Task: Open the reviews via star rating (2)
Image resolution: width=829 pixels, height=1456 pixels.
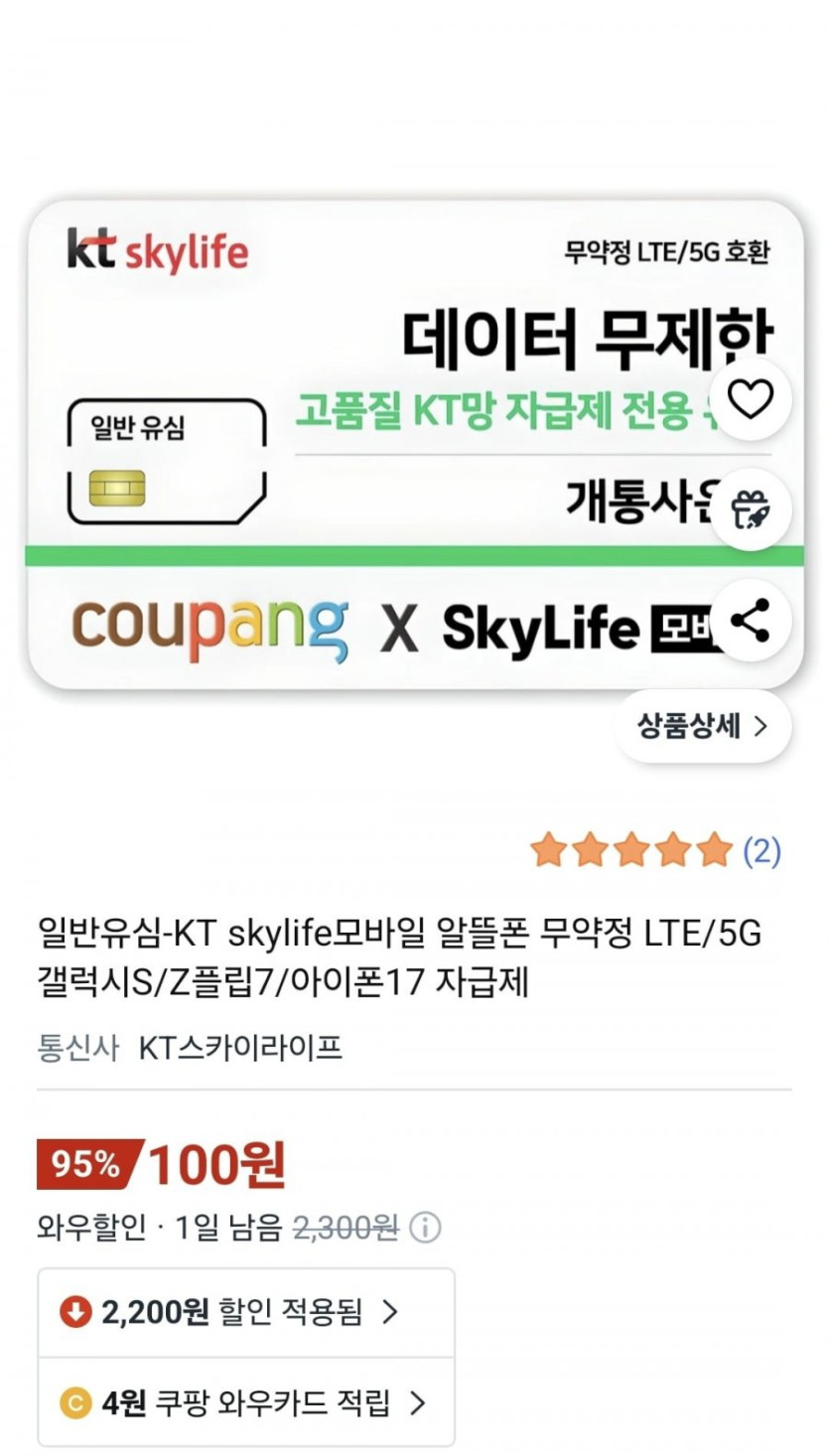Action: tap(655, 851)
